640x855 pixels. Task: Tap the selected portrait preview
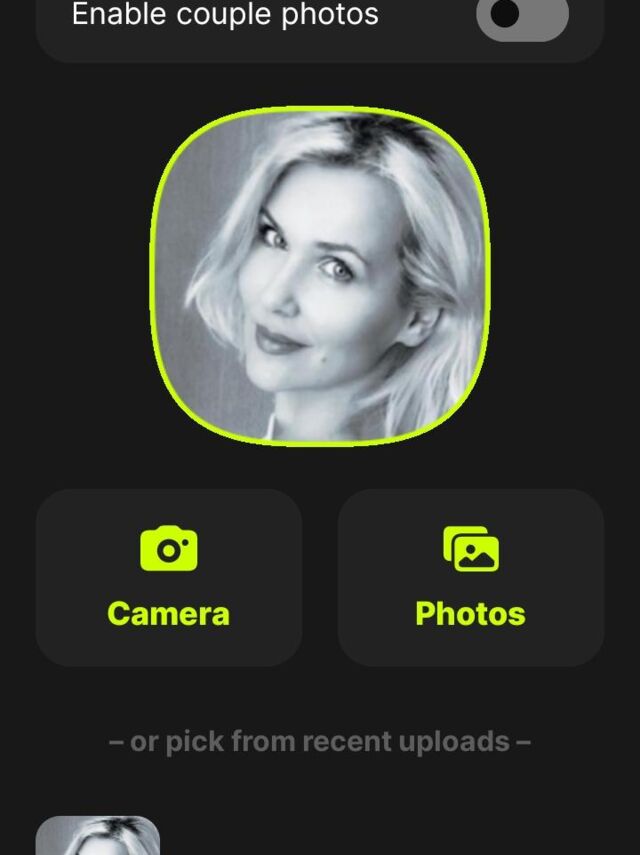tap(320, 275)
